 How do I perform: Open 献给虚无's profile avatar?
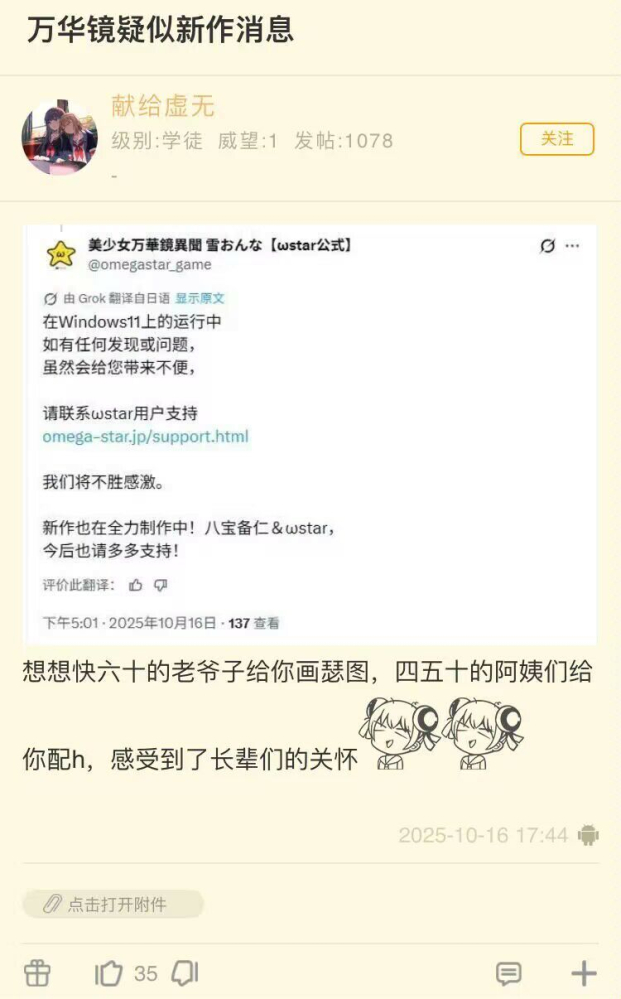(x=60, y=138)
